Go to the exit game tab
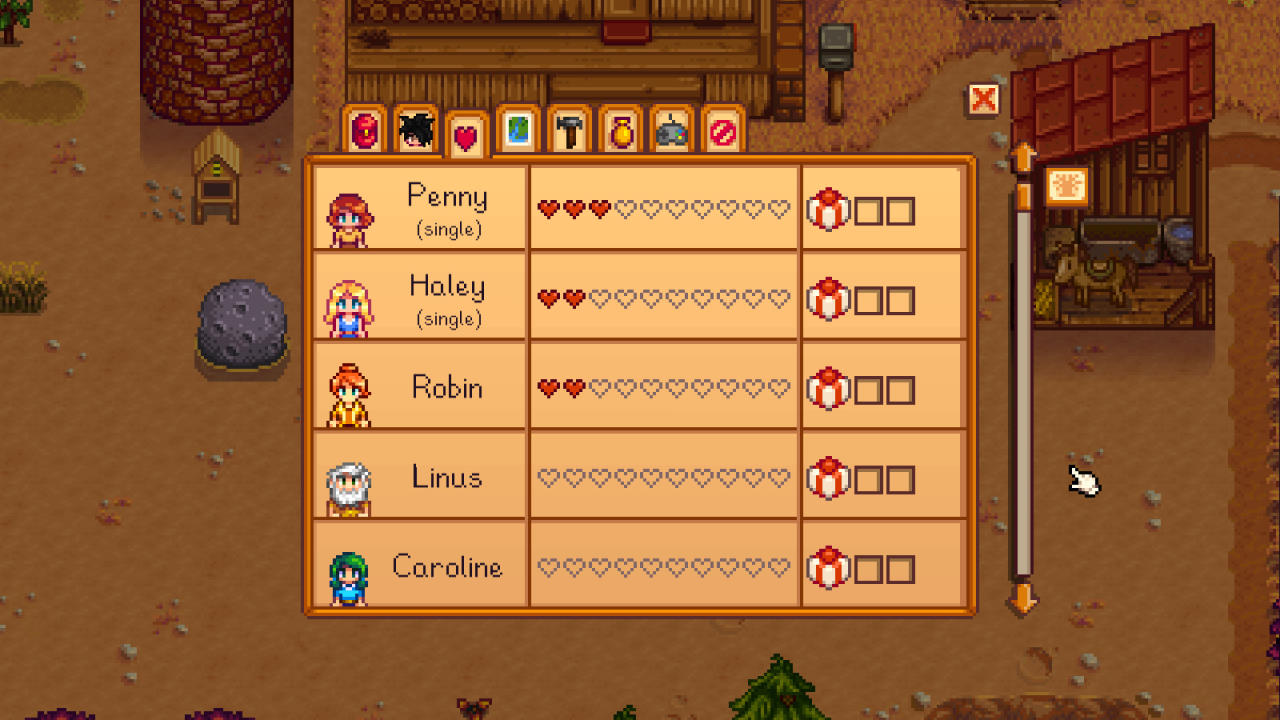The height and width of the screenshot is (720, 1280). click(x=722, y=130)
